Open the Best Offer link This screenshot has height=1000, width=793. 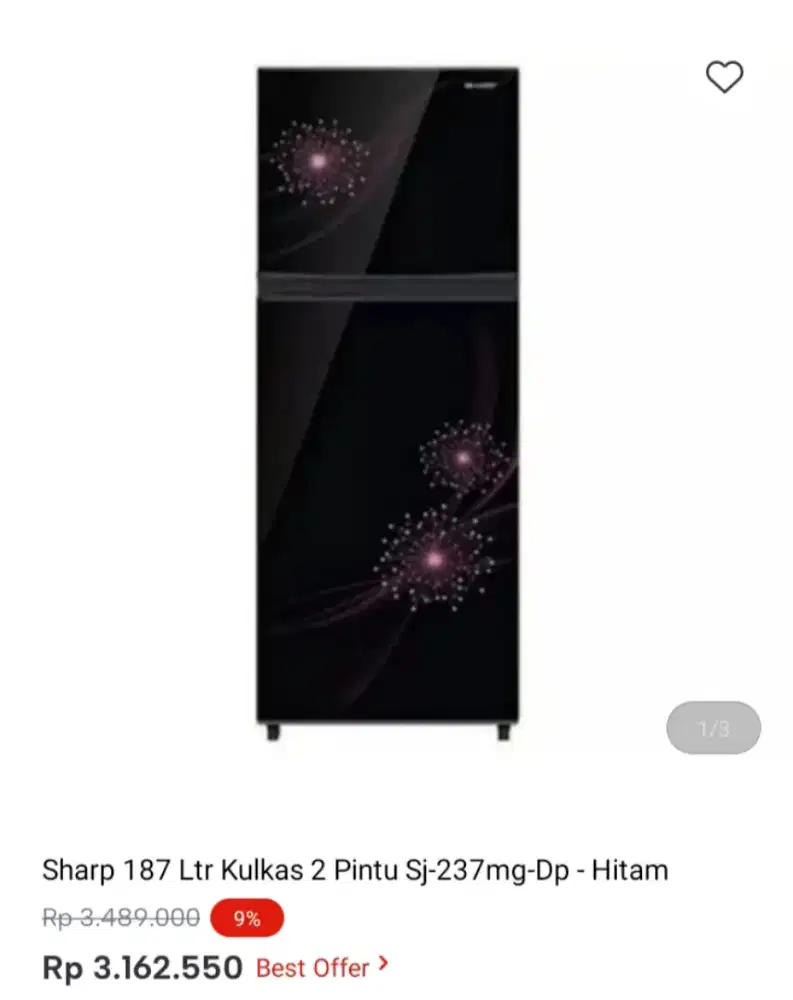(x=322, y=967)
